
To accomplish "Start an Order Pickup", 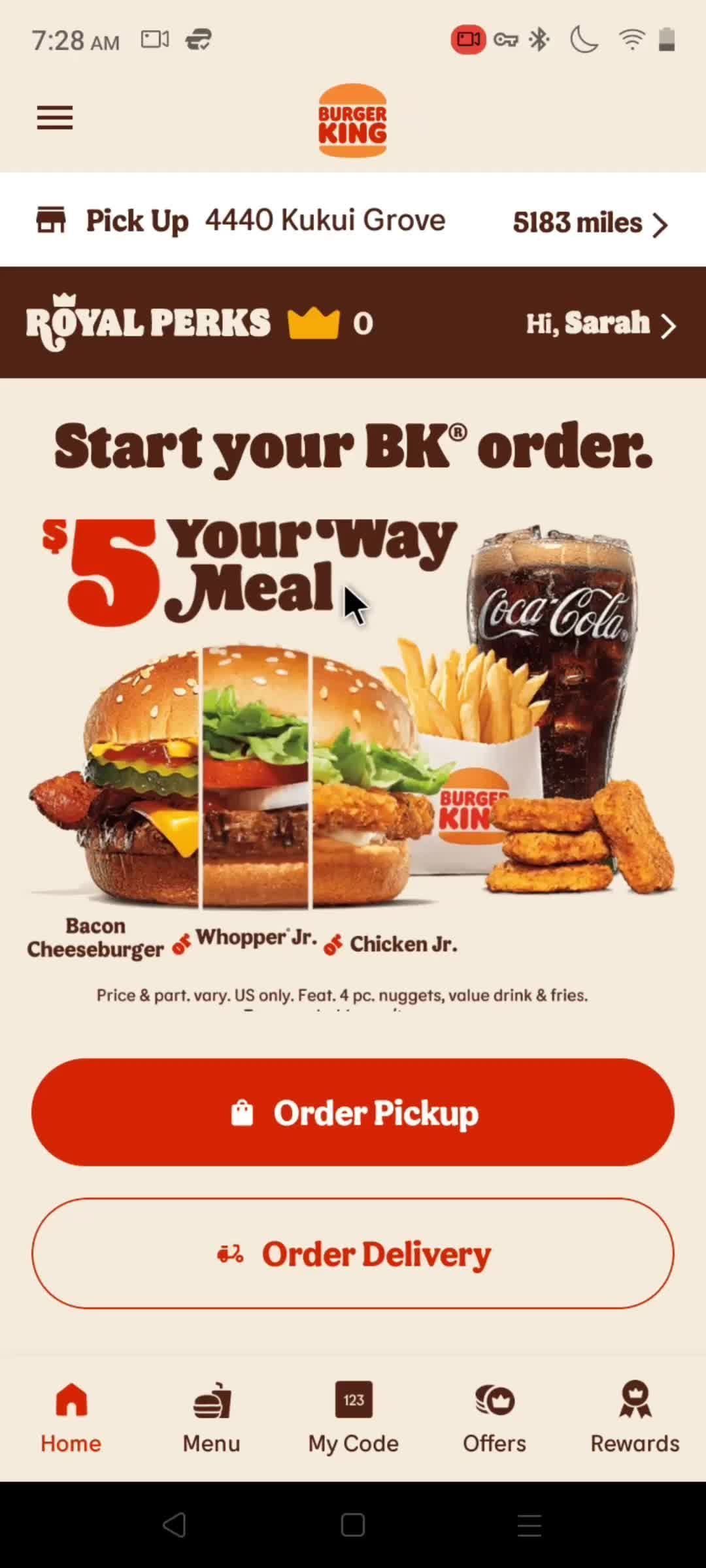I will pyautogui.click(x=353, y=1112).
